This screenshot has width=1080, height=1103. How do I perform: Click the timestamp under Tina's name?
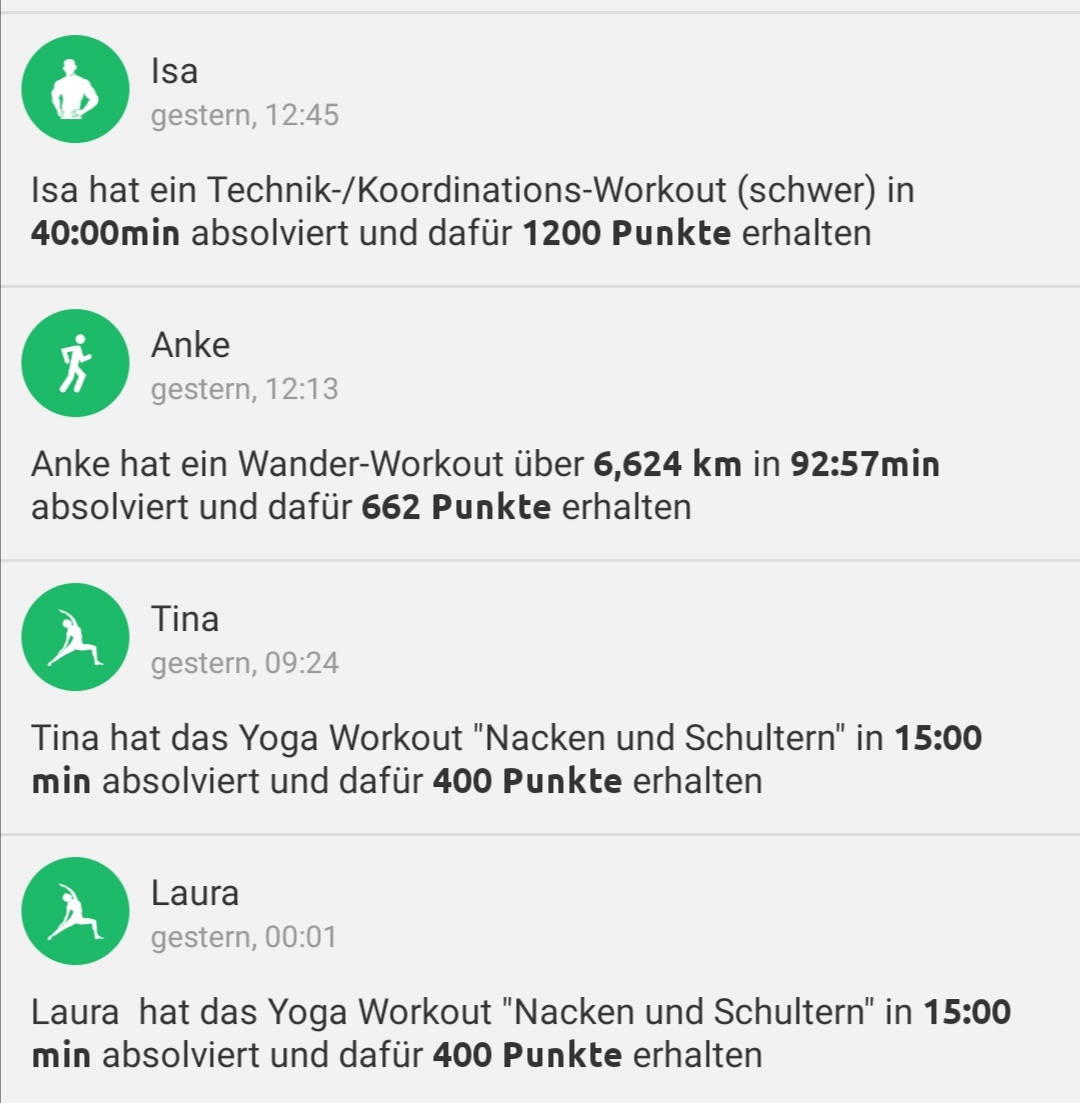click(246, 662)
